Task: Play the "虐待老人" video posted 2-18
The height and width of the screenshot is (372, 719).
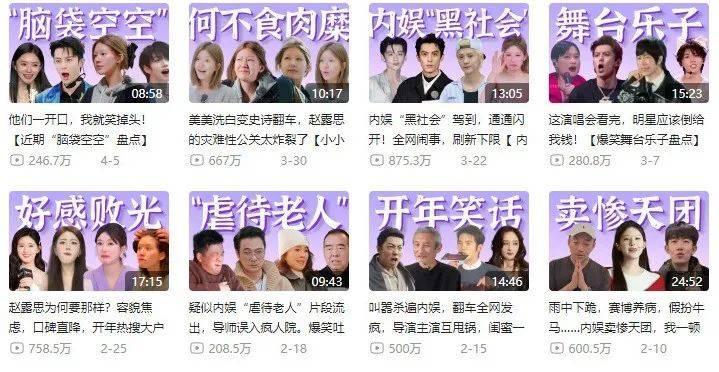Action: (x=269, y=241)
